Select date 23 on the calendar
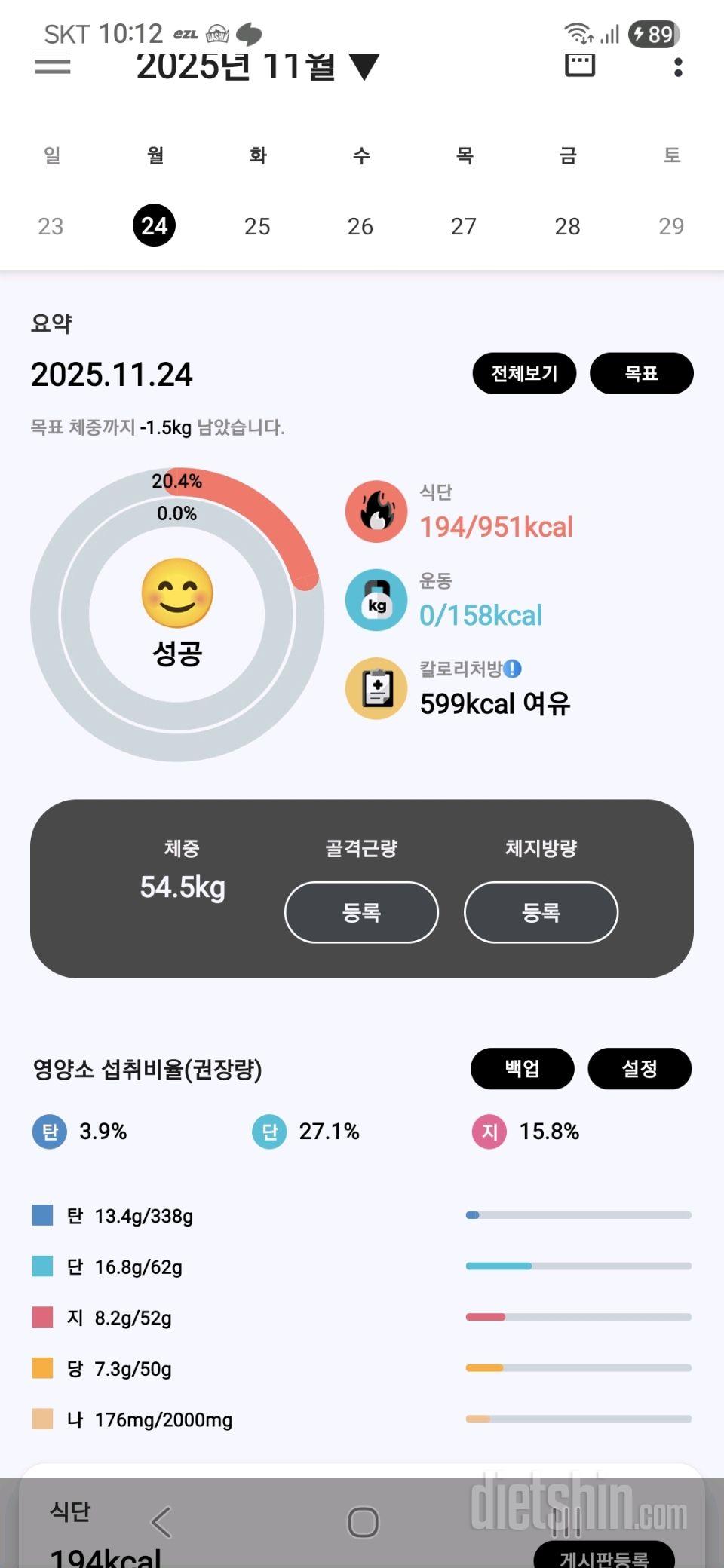Screen dimensions: 724x1568 [x=51, y=226]
